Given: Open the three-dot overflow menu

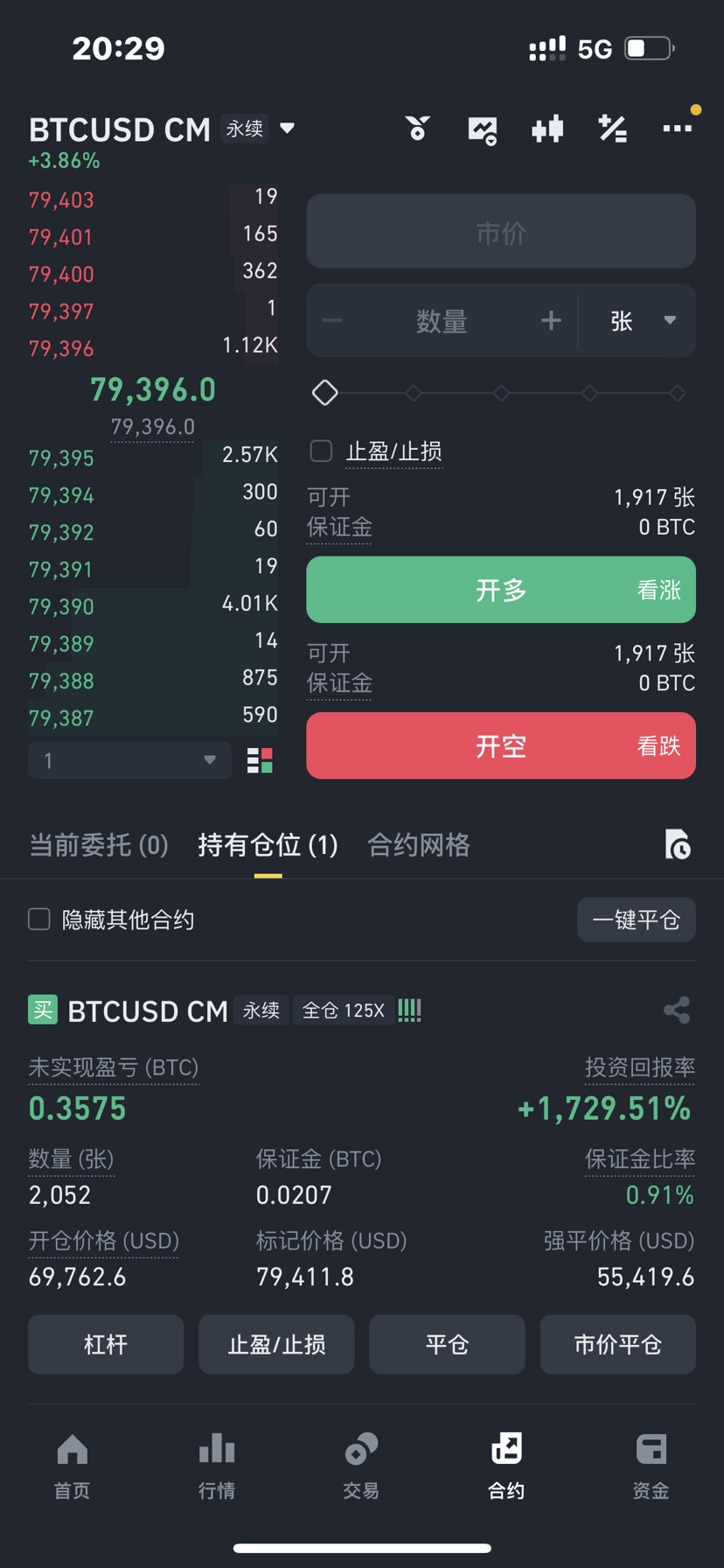Looking at the screenshot, I should [x=677, y=129].
